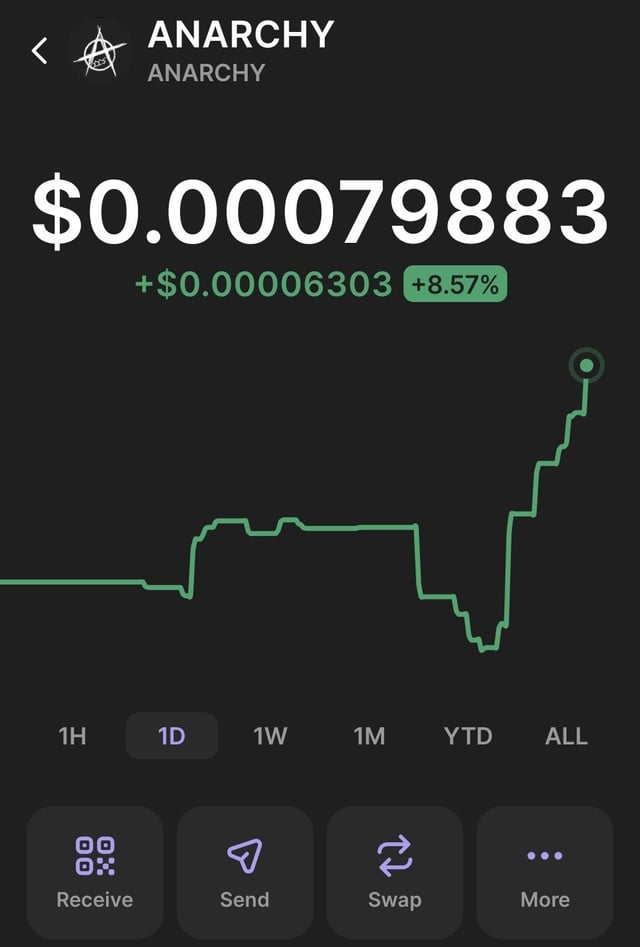Tap the Receive button
Viewport: 640px width, 947px height.
(95, 872)
